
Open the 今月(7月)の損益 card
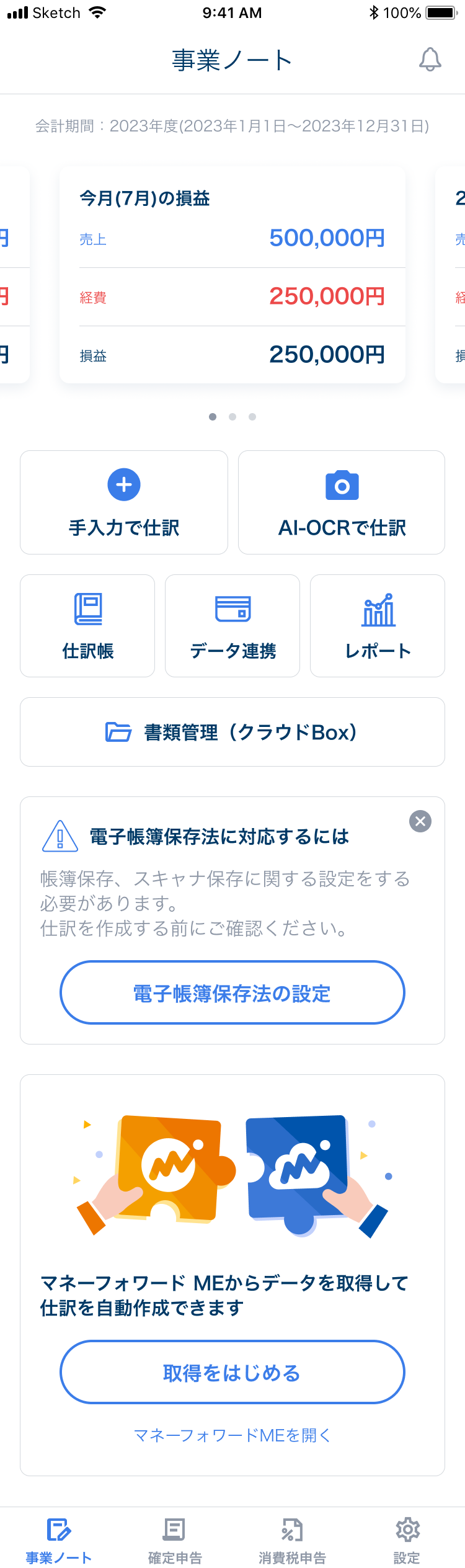pyautogui.click(x=232, y=275)
